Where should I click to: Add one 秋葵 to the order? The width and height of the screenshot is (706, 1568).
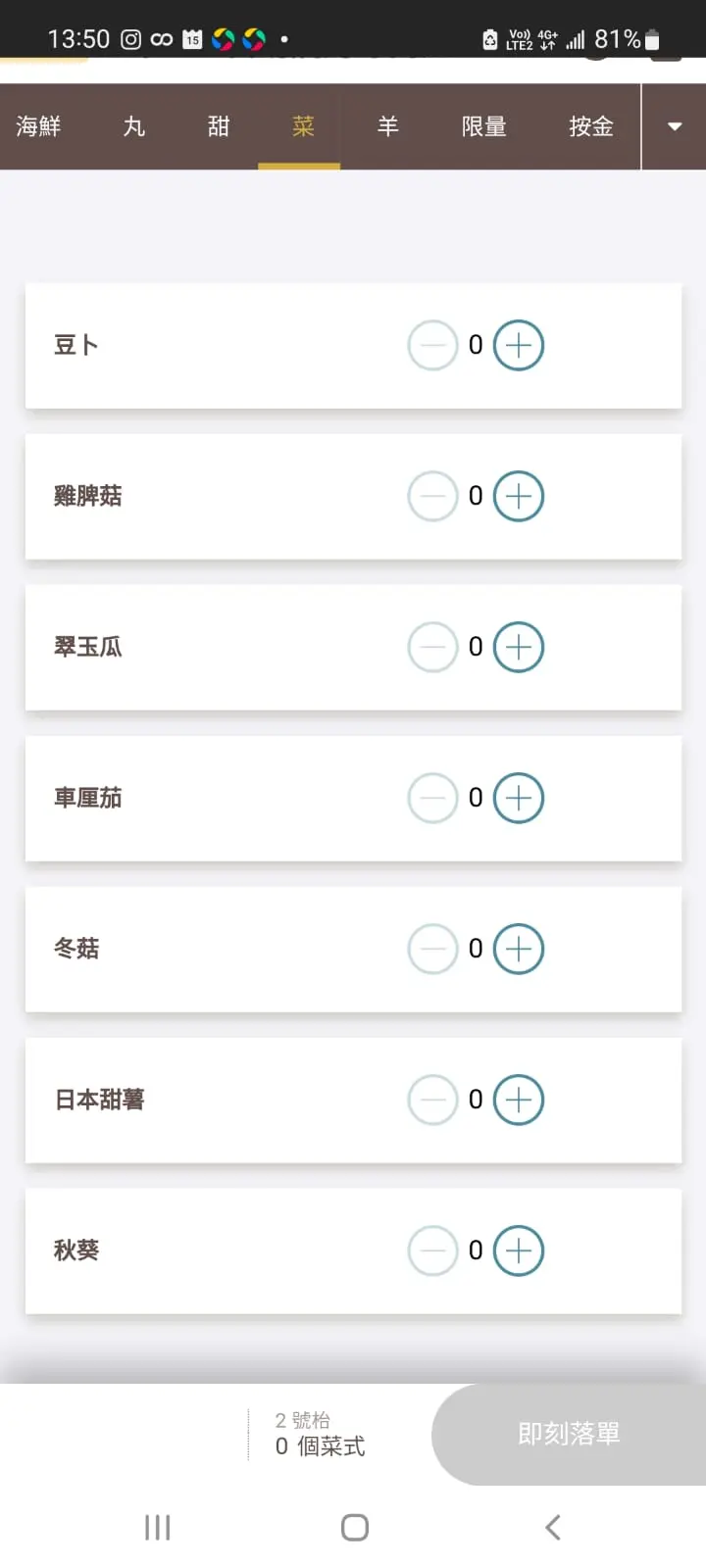[x=519, y=1250]
